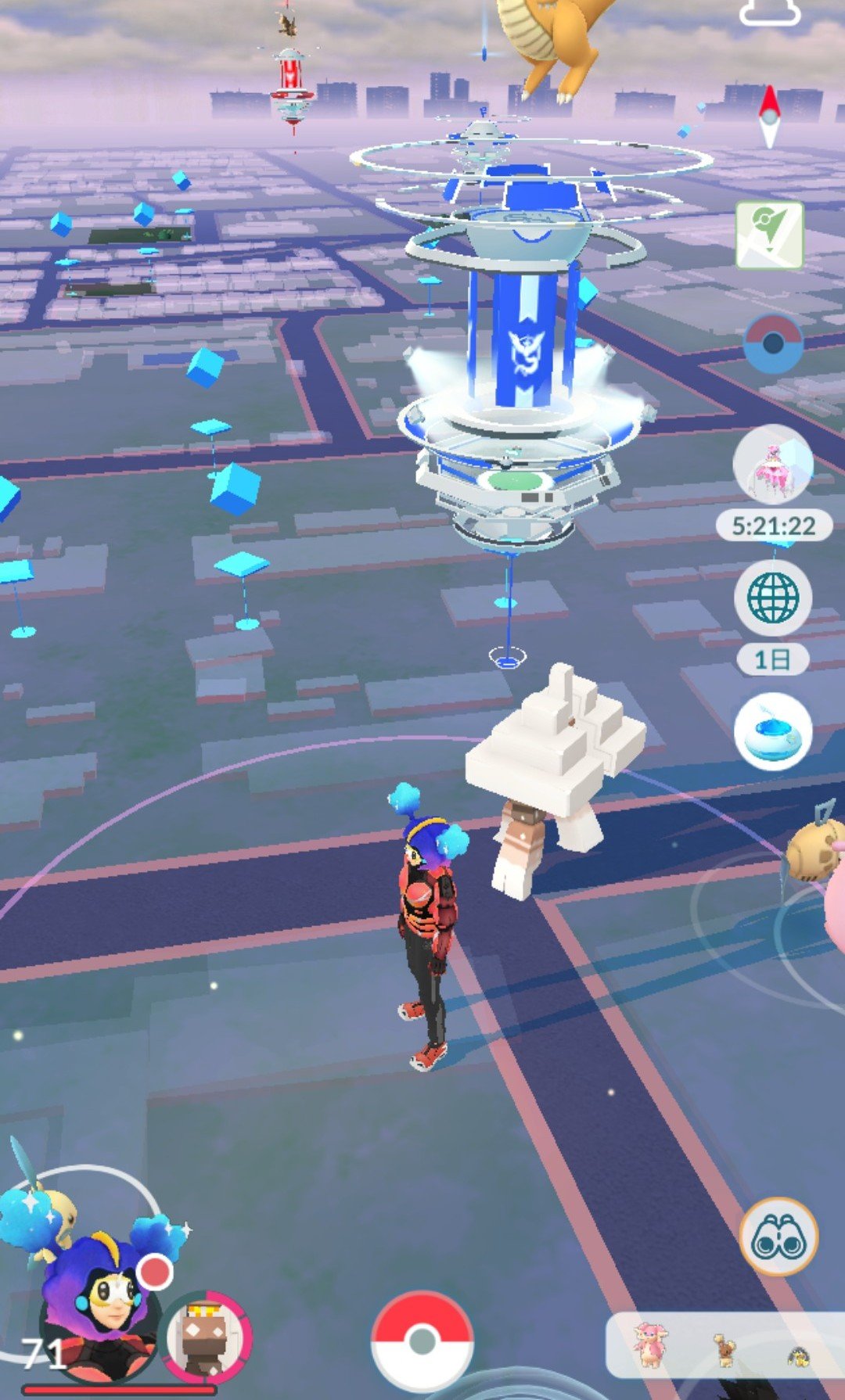The width and height of the screenshot is (845, 1400).
Task: Open the research binoculars button
Action: (x=778, y=1237)
